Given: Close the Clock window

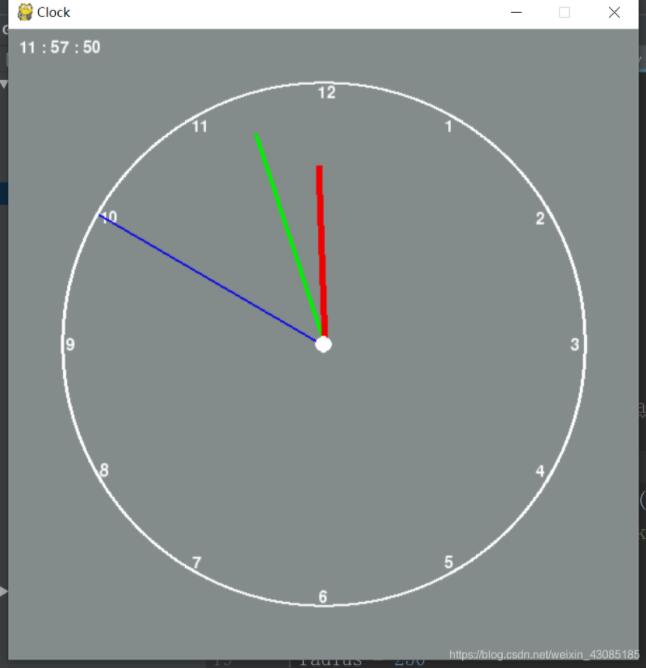Looking at the screenshot, I should pyautogui.click(x=614, y=12).
